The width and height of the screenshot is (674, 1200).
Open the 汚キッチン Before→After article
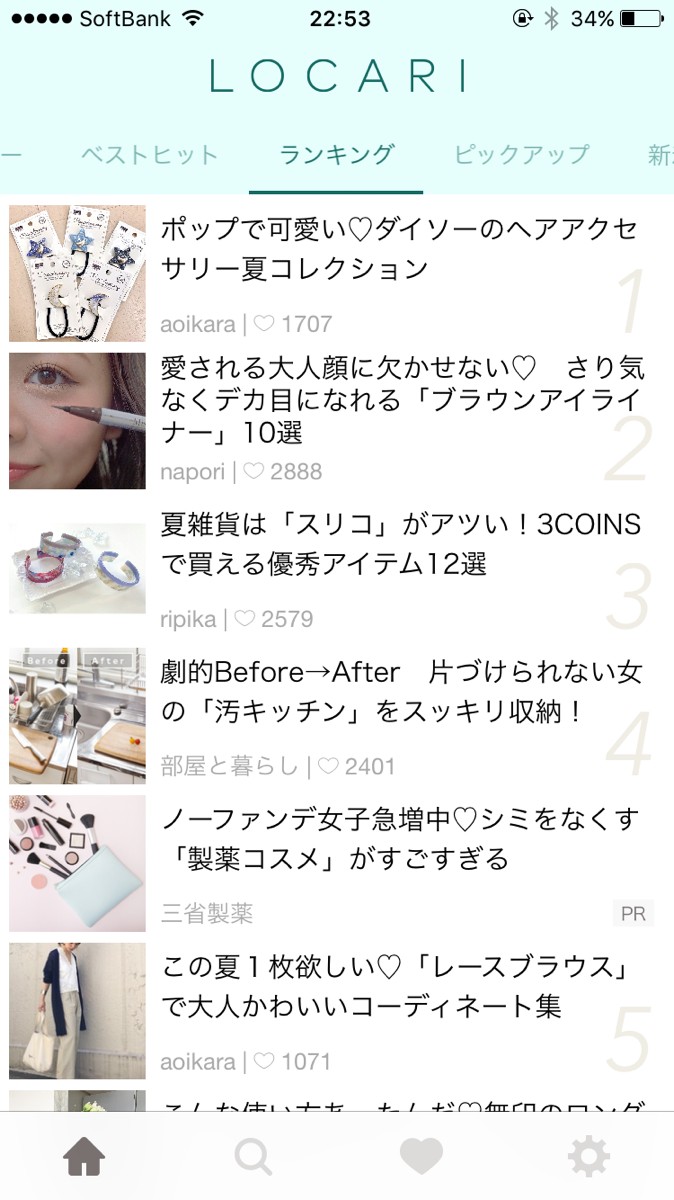click(400, 692)
